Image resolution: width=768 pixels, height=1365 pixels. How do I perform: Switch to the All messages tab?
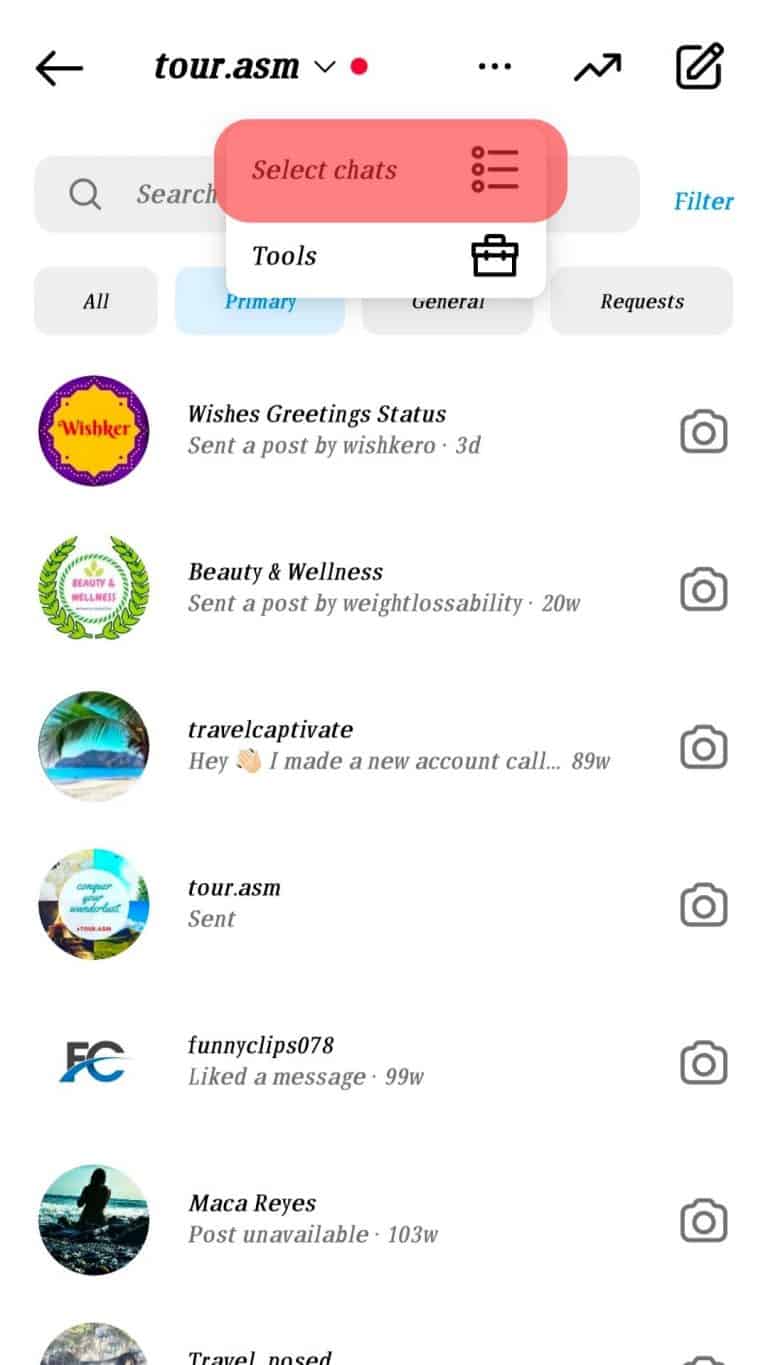pos(95,301)
